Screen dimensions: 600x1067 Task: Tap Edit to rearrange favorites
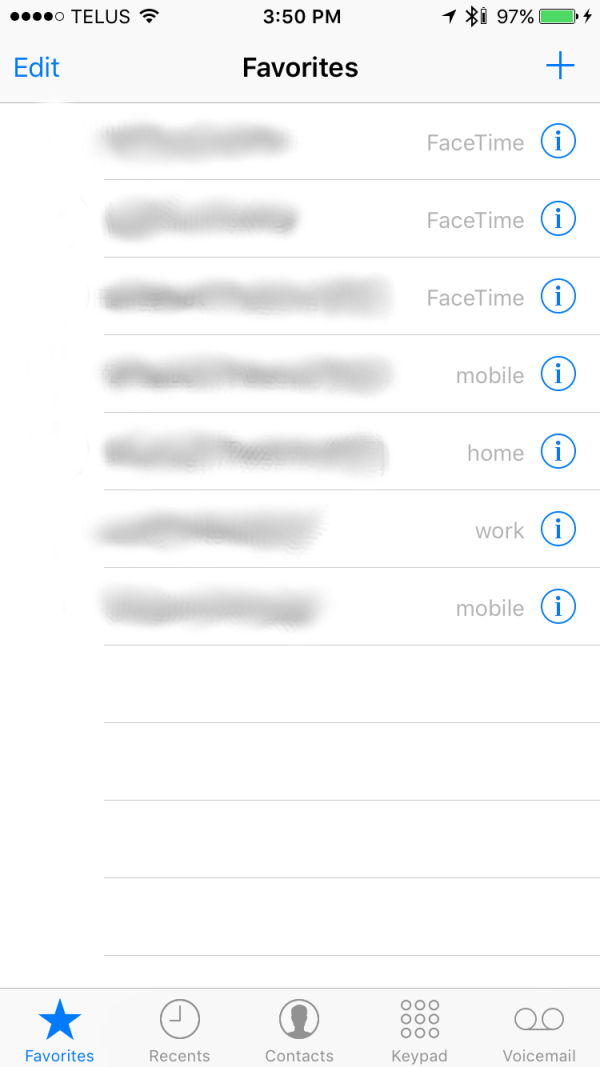pos(36,67)
